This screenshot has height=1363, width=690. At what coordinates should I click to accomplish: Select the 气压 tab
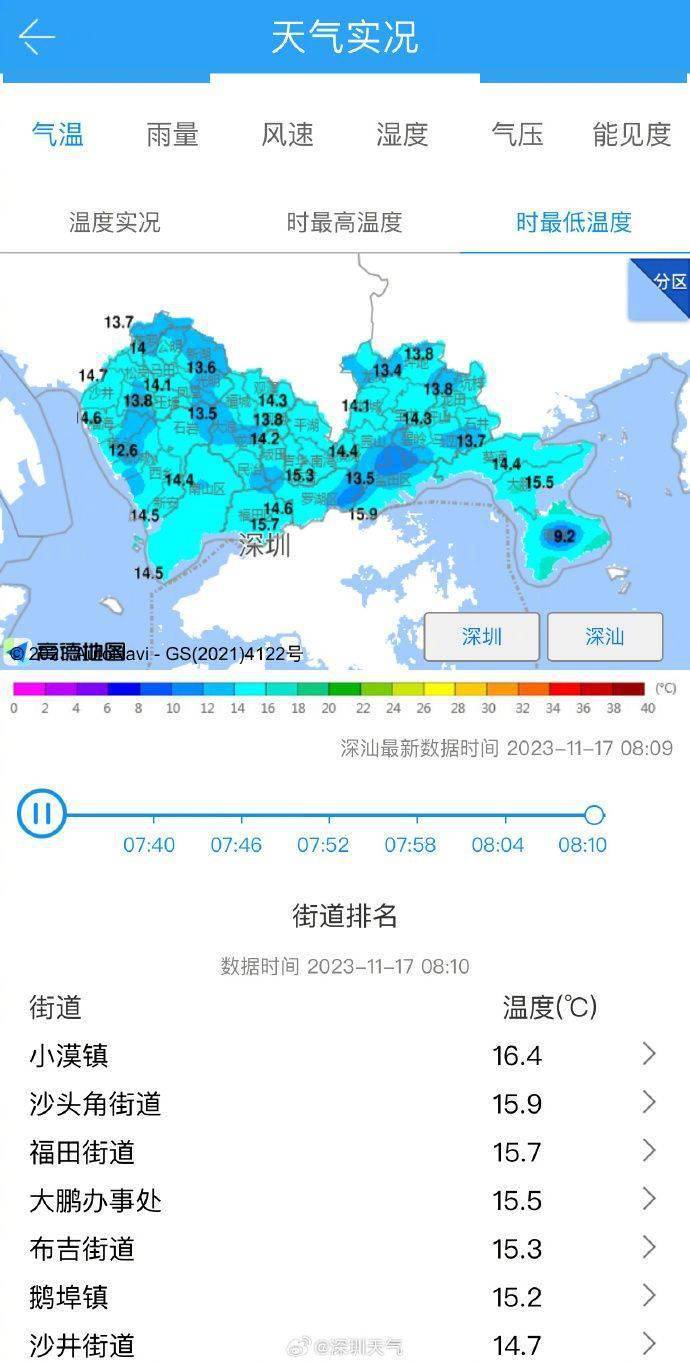point(517,134)
